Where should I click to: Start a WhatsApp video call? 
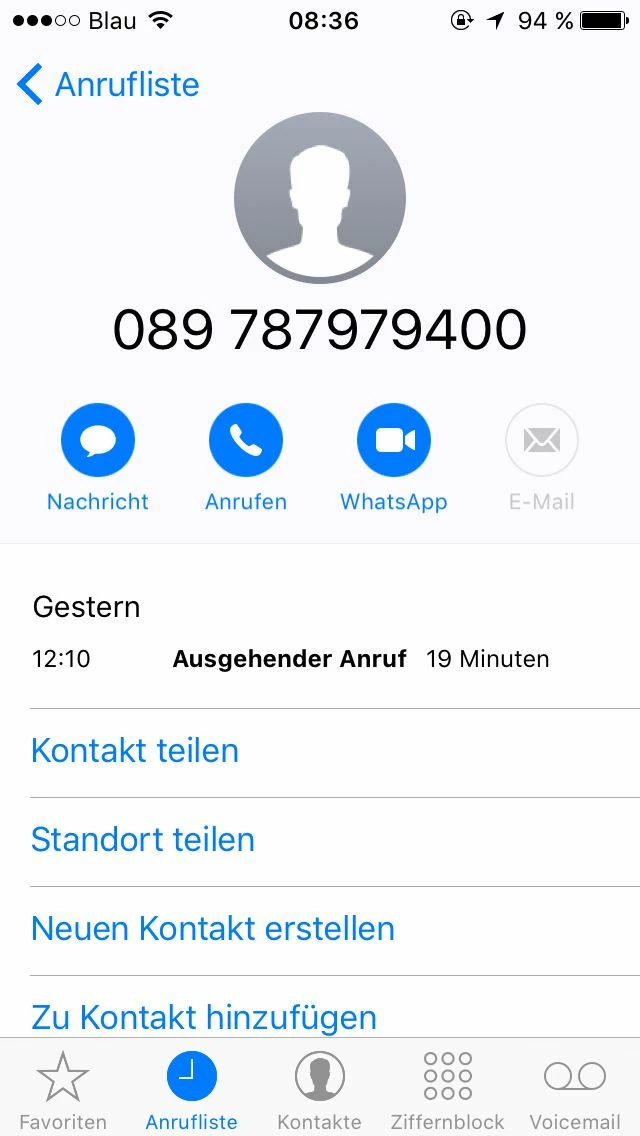tap(394, 440)
